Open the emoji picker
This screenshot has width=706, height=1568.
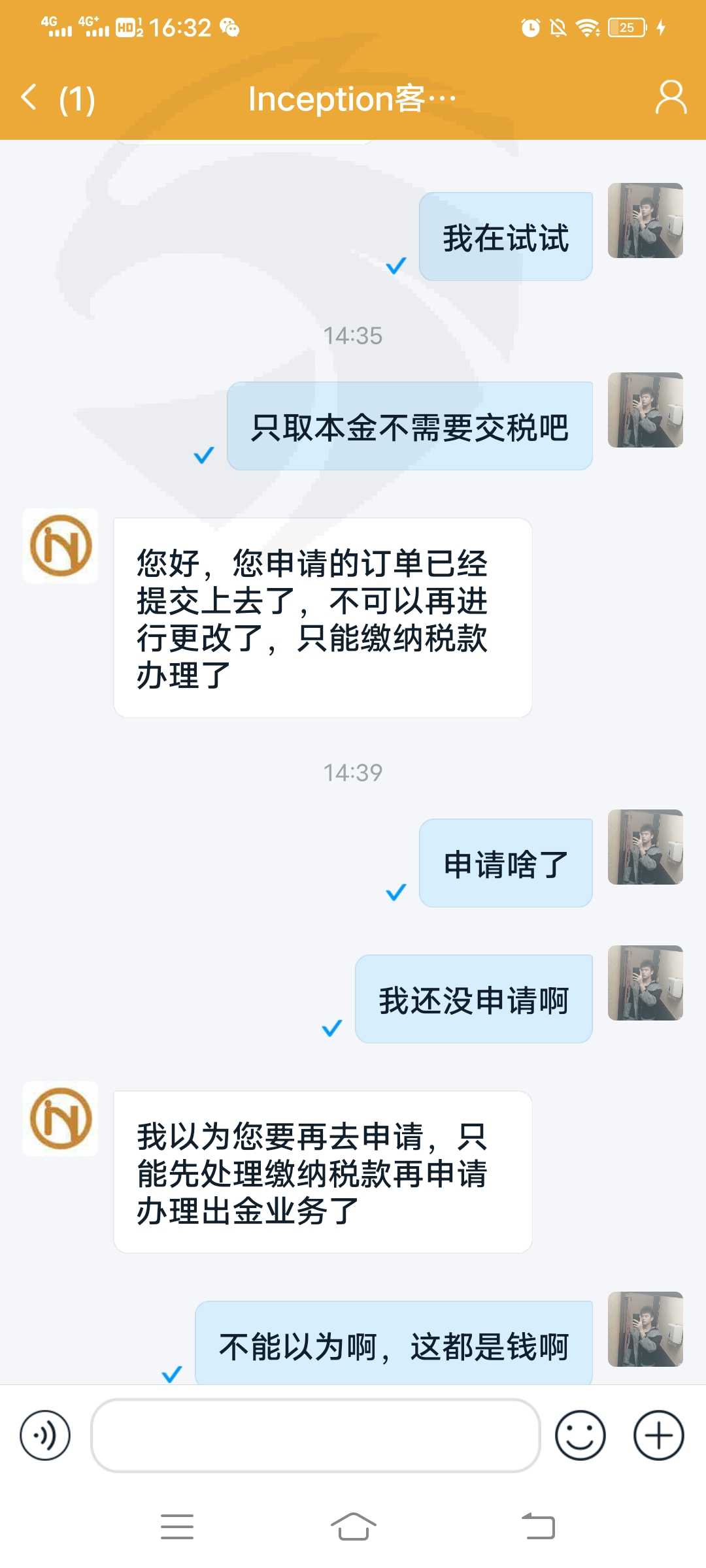(580, 1435)
